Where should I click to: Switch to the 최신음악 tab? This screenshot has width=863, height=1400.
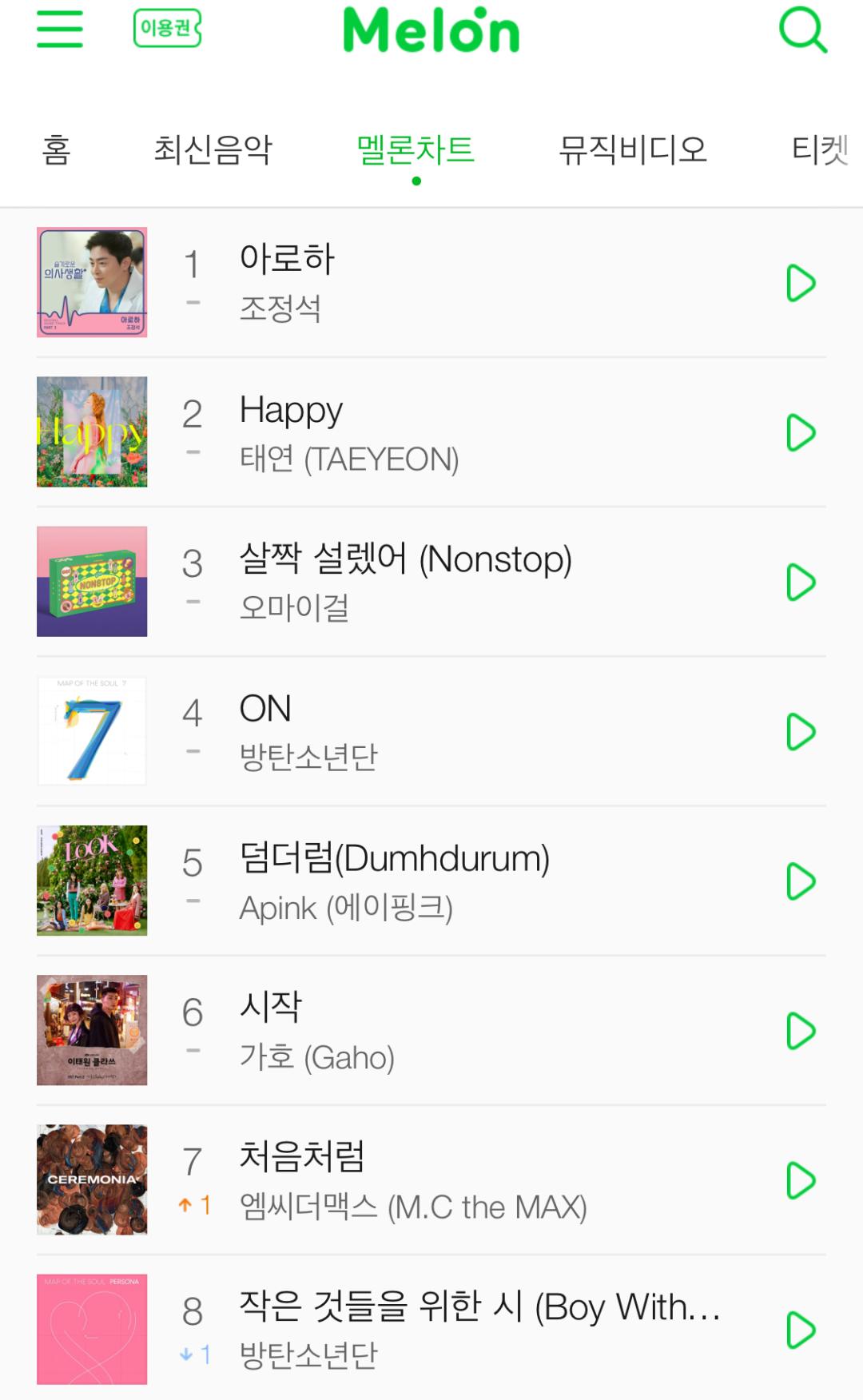coord(213,149)
